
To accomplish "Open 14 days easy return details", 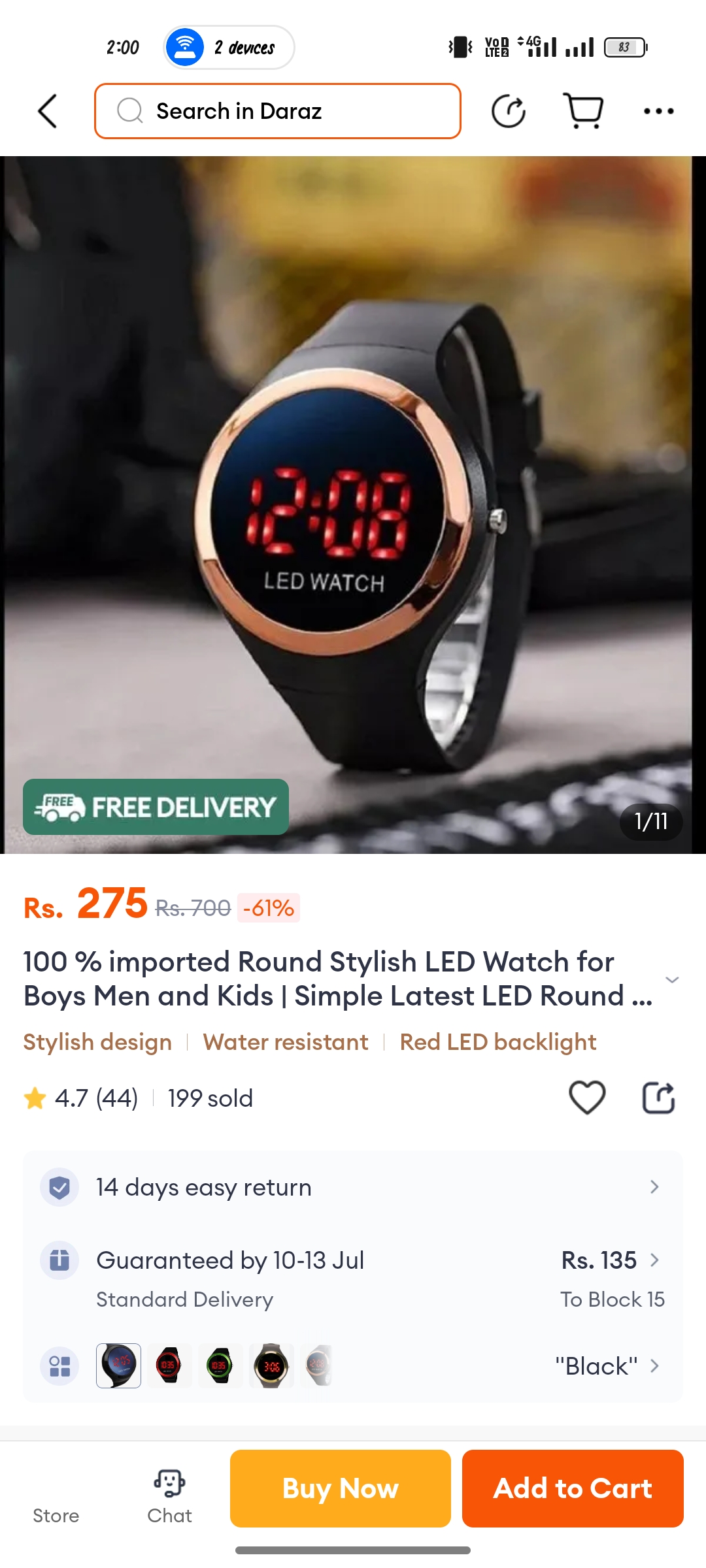I will coord(353,1187).
